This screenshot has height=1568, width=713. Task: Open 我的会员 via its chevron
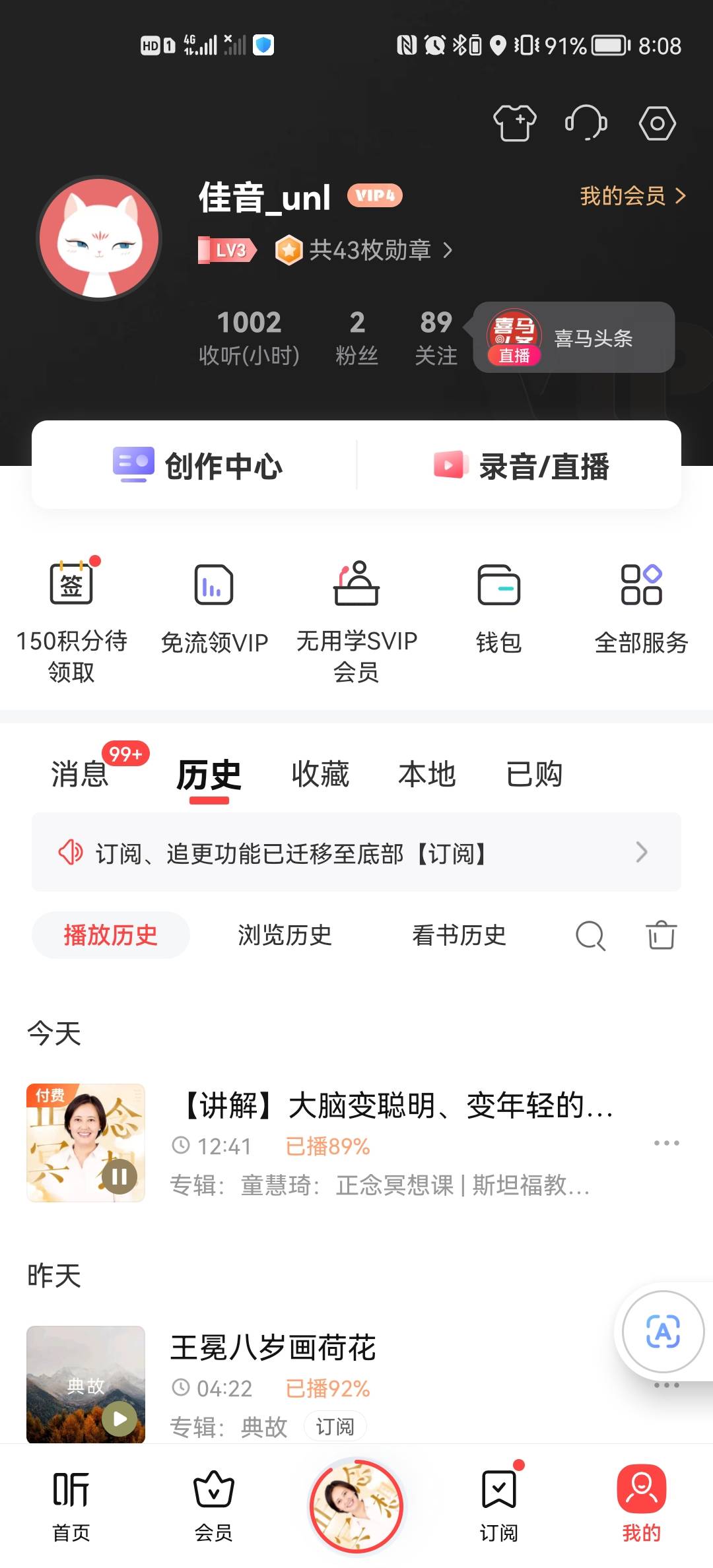tap(629, 195)
